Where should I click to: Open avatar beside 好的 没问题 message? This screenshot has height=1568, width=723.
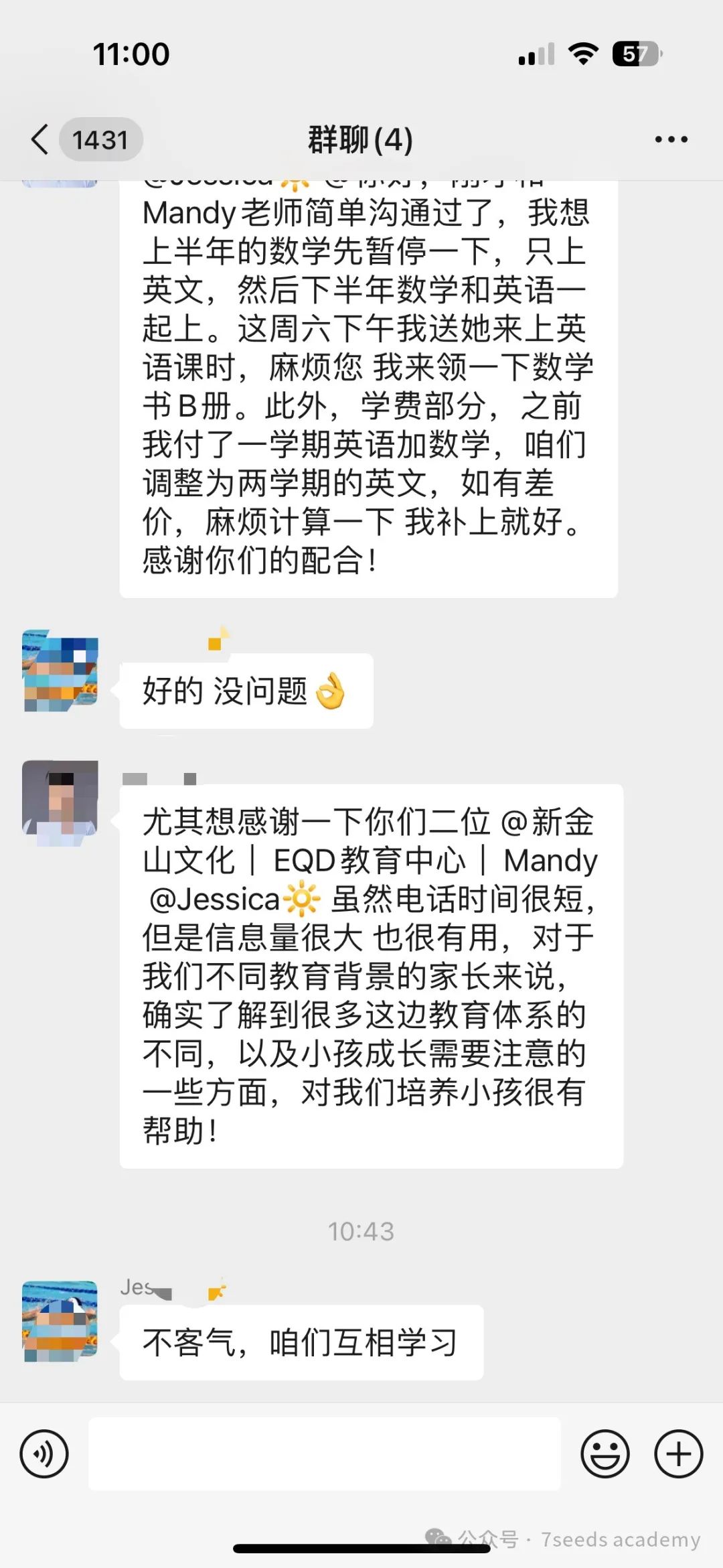60,669
